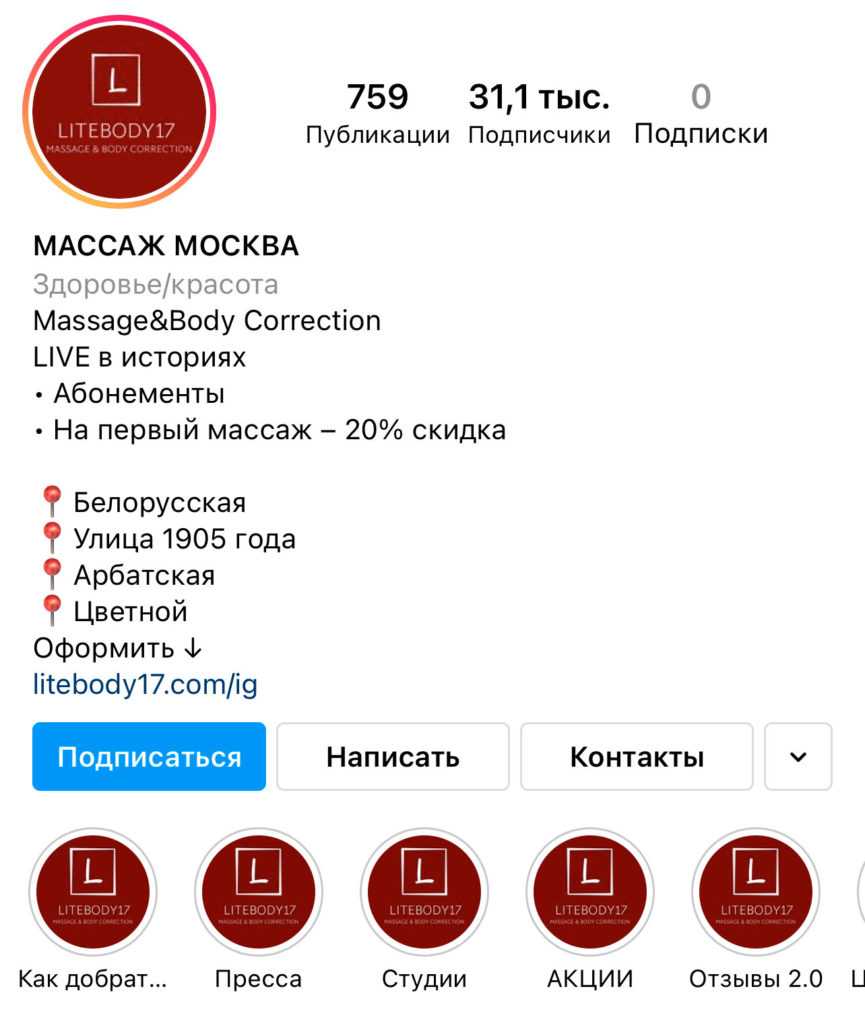This screenshot has height=1024, width=865.
Task: Open the Студии highlight
Action: click(424, 891)
